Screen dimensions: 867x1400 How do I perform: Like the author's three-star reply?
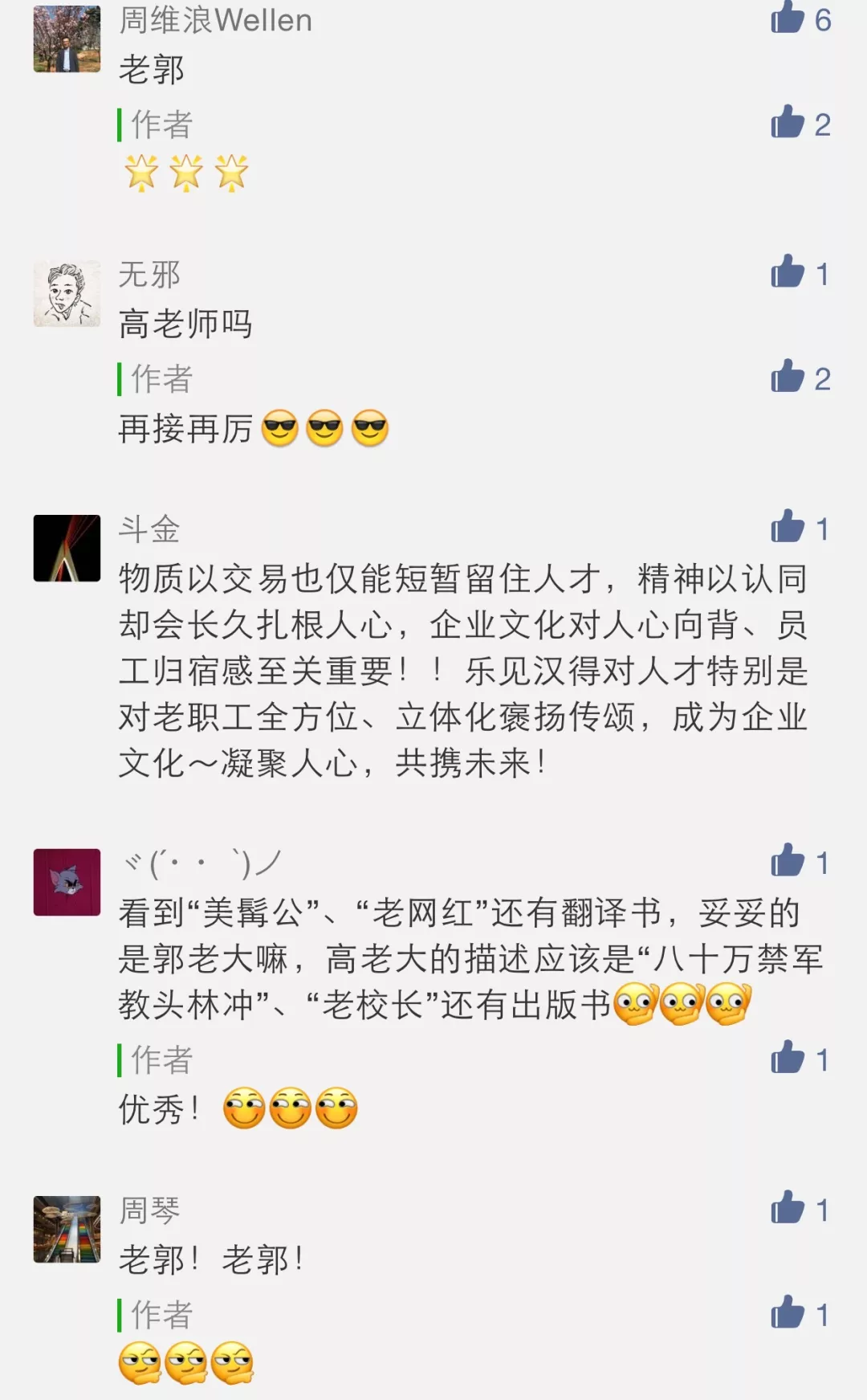(x=788, y=123)
